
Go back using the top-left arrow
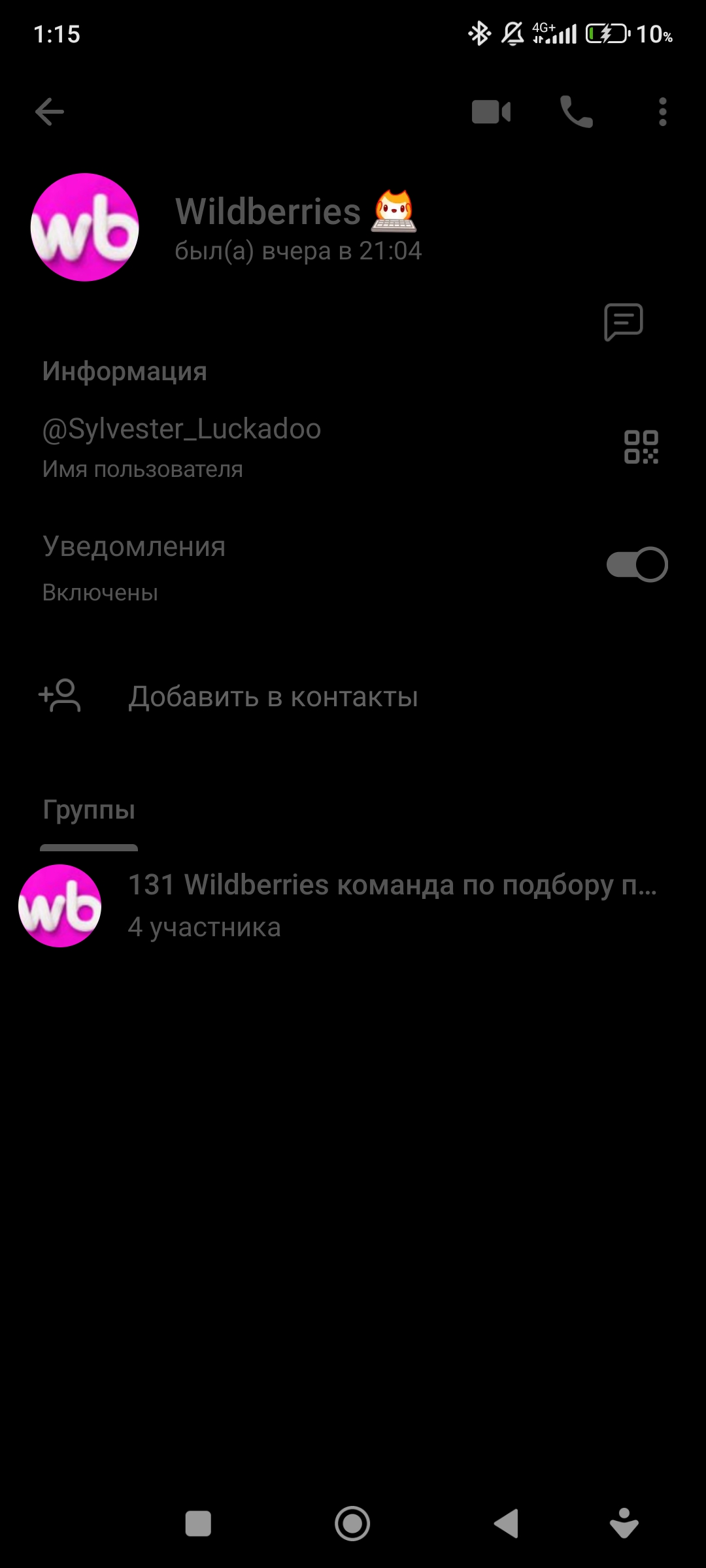pos(50,112)
